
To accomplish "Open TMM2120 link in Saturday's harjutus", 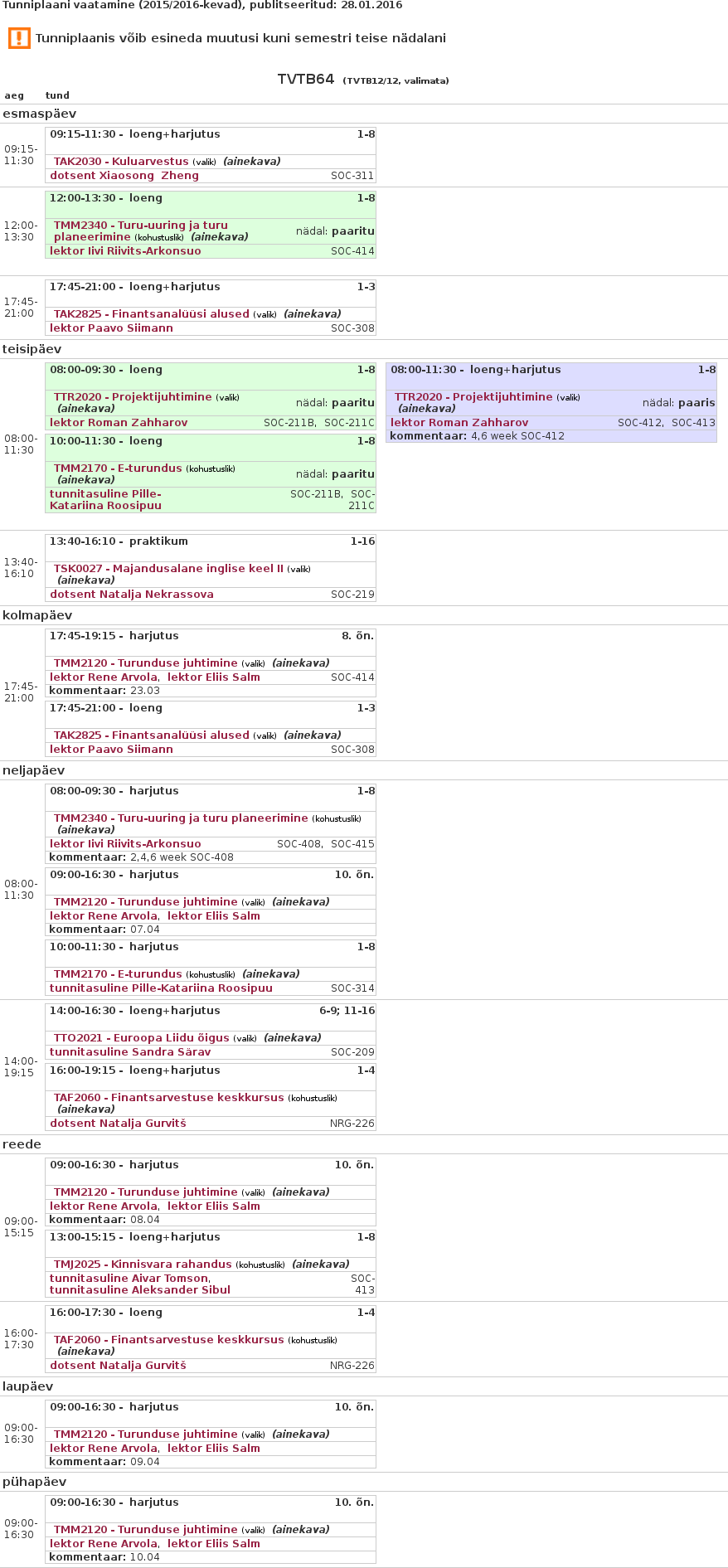I will coord(145,1435).
